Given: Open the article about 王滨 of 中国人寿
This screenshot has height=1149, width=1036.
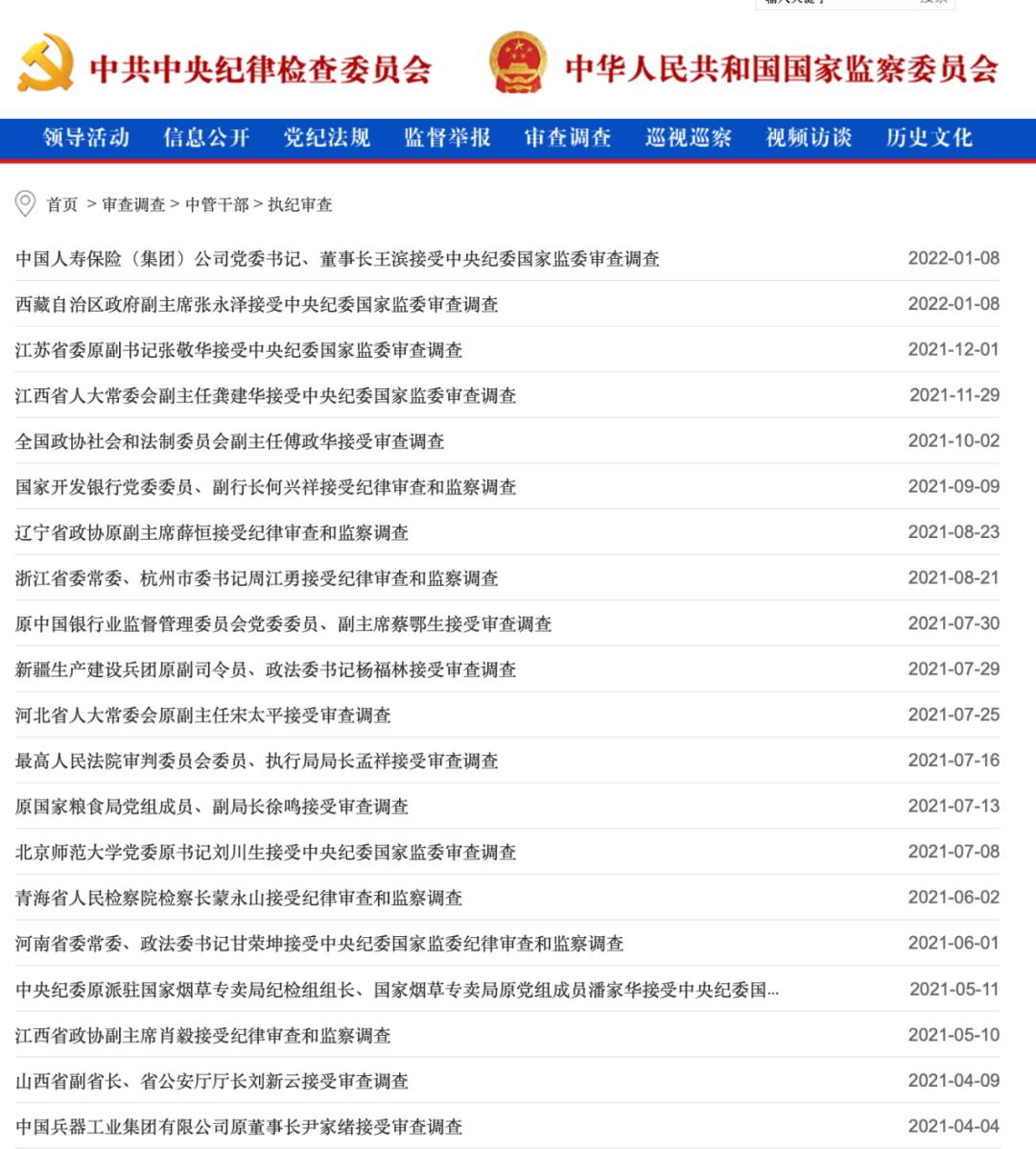Looking at the screenshot, I should click(337, 259).
